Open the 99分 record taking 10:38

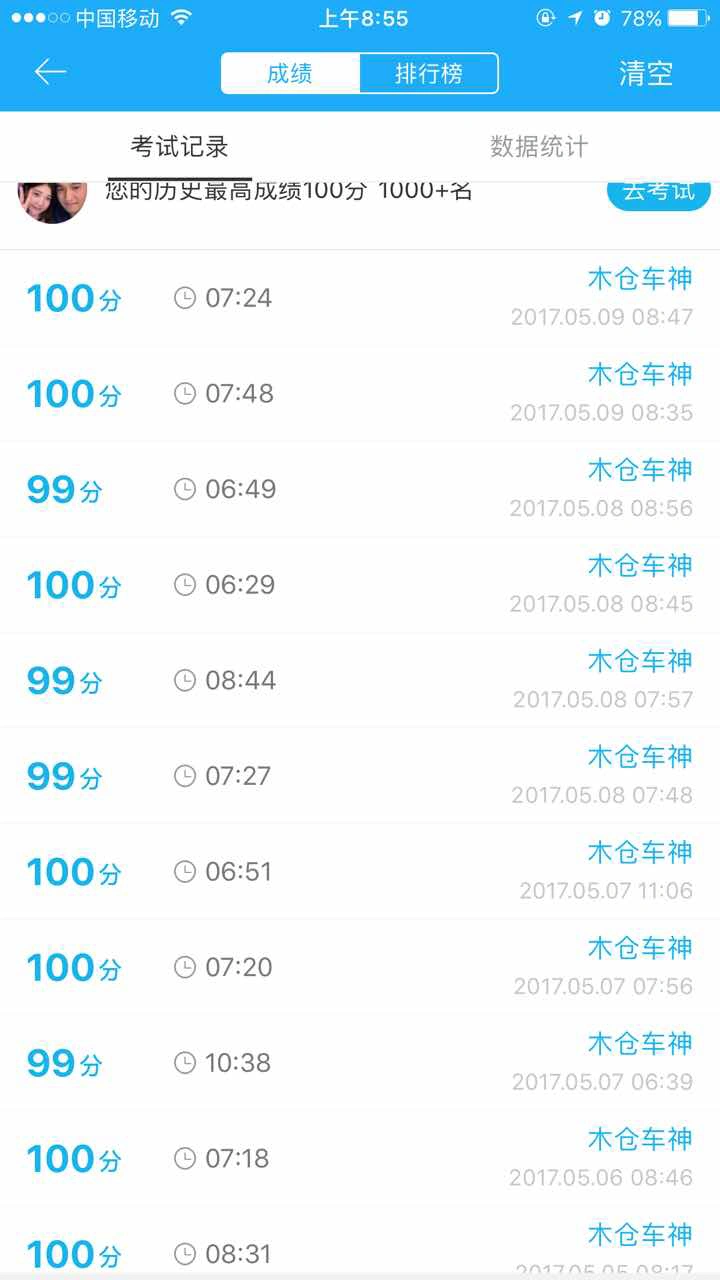(x=360, y=1063)
